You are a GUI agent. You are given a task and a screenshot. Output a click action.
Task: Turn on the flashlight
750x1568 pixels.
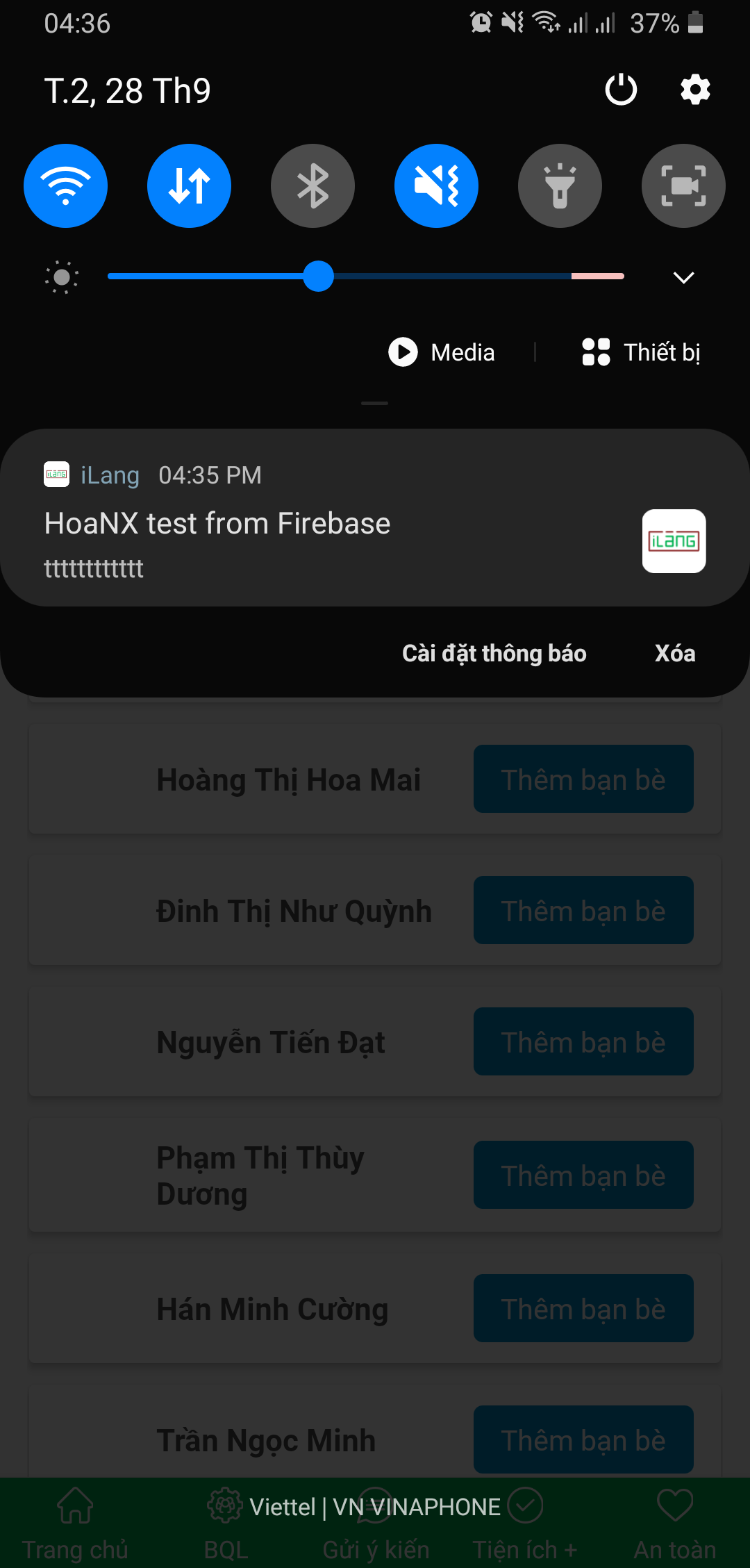click(x=560, y=185)
